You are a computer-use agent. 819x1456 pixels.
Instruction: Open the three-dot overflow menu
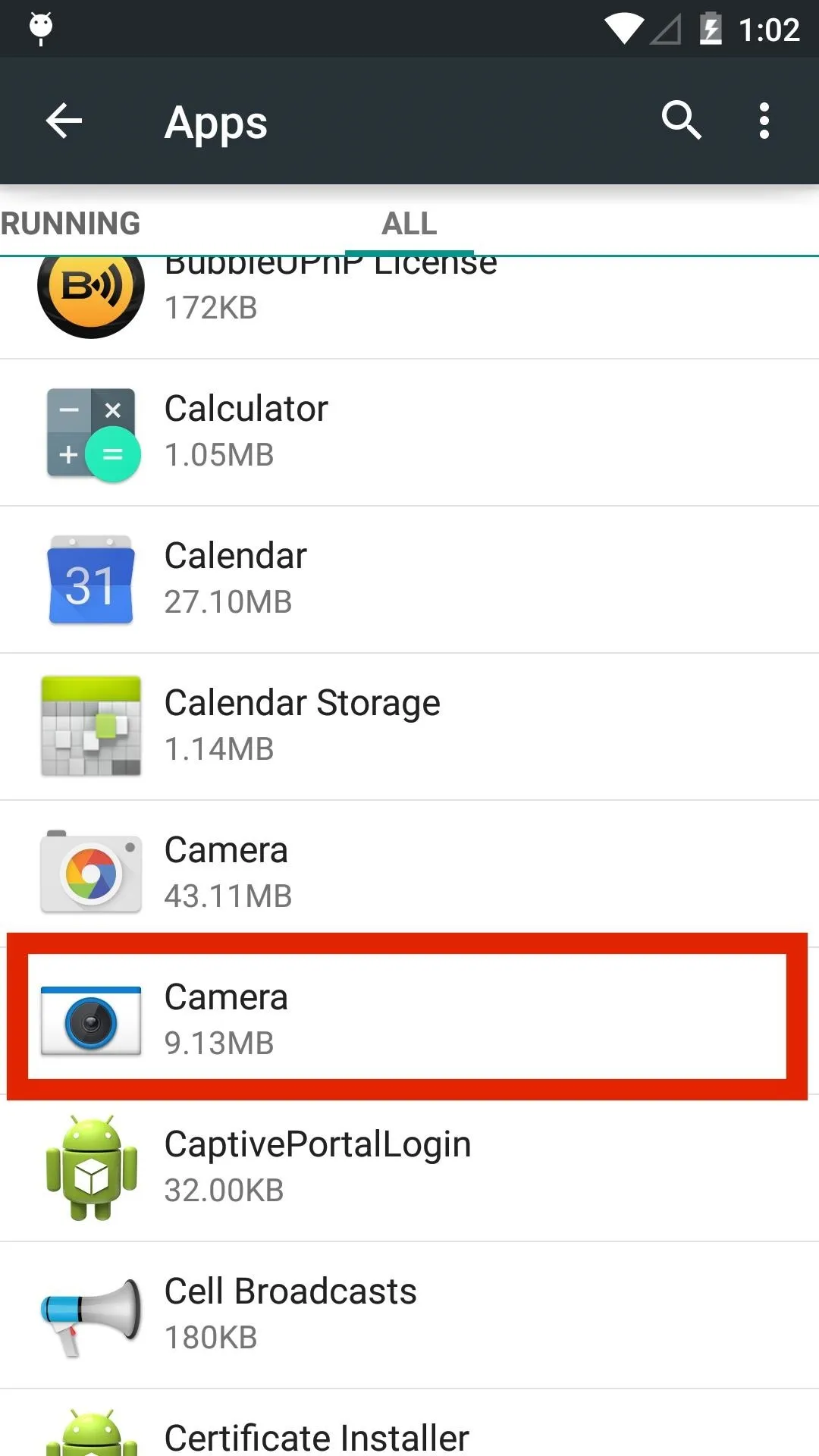click(x=764, y=121)
